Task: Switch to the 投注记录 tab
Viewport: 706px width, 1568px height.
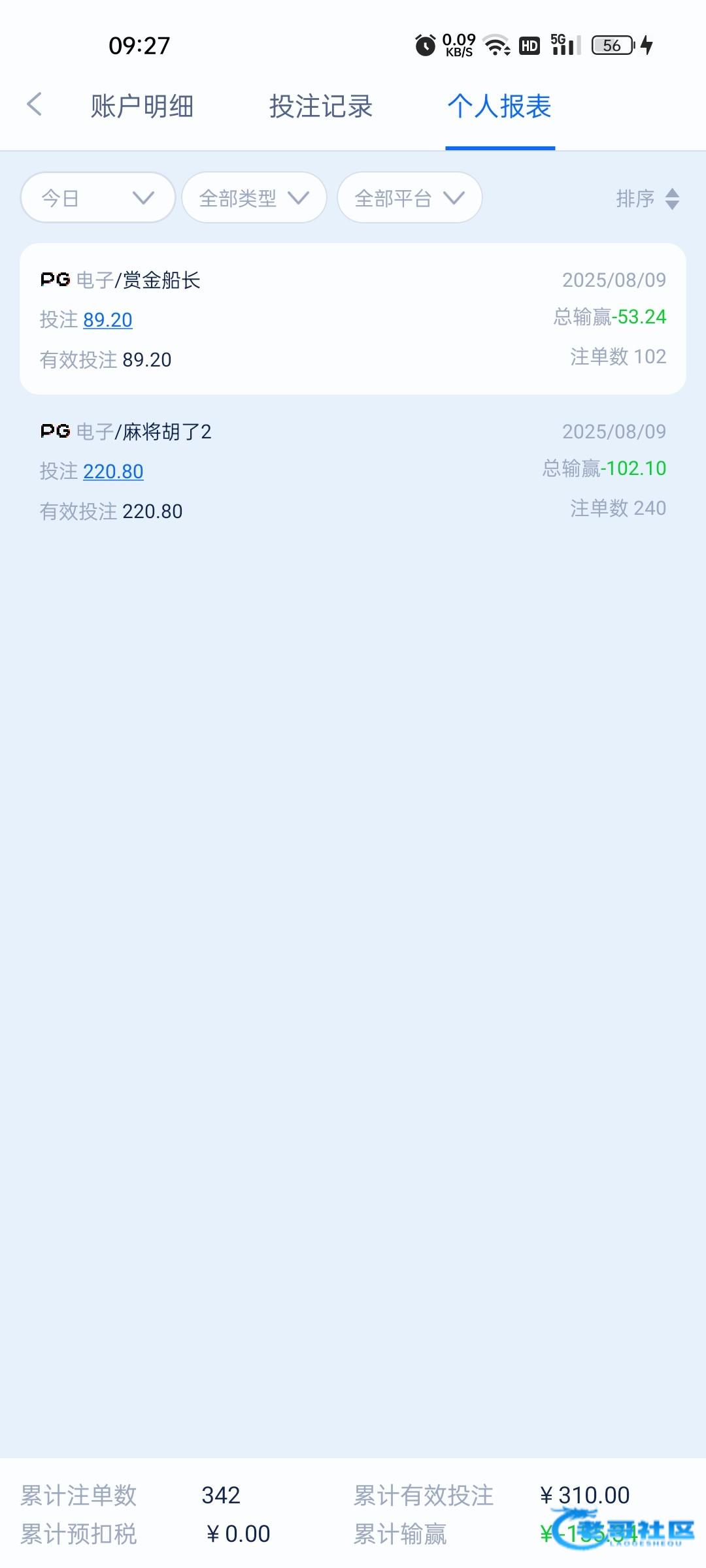Action: [321, 106]
